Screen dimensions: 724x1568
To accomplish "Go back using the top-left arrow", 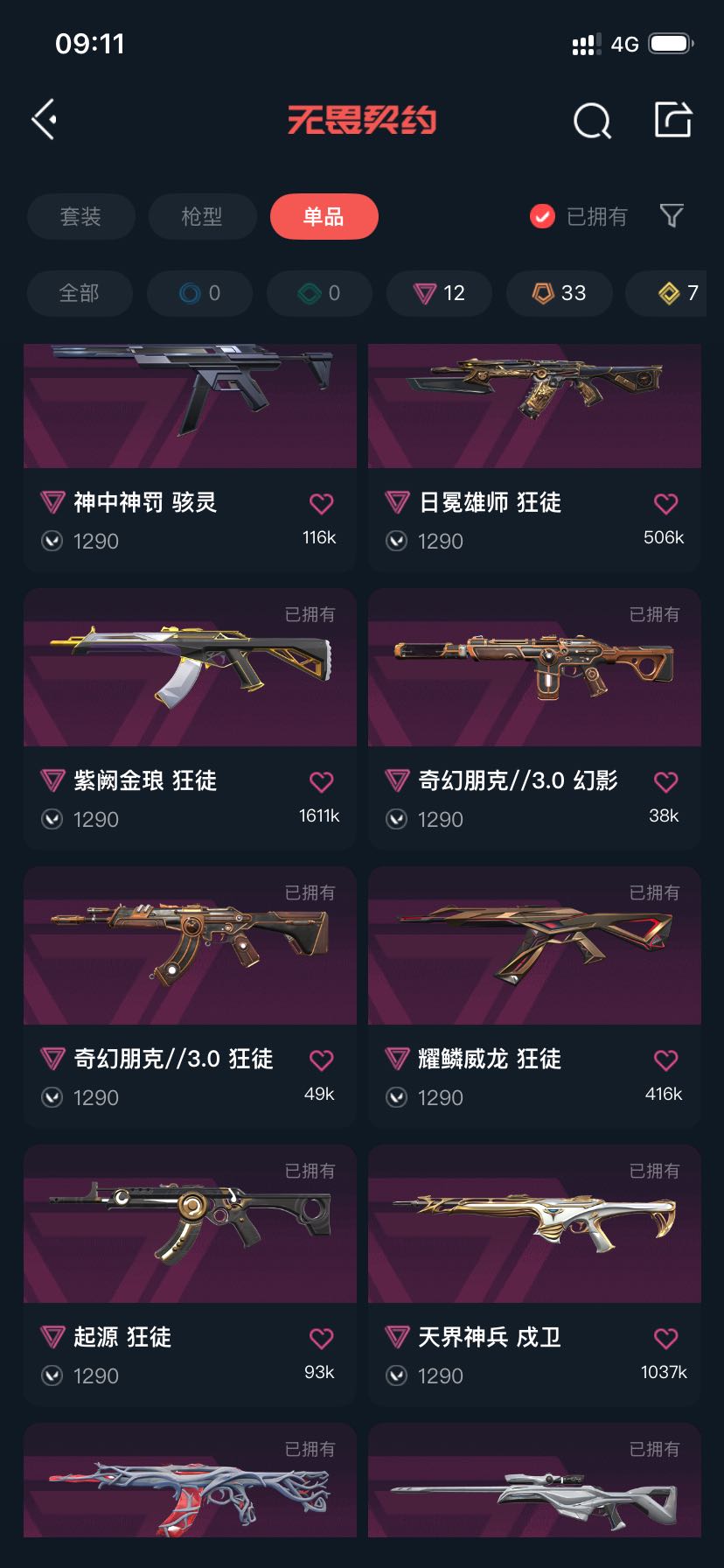I will [45, 119].
